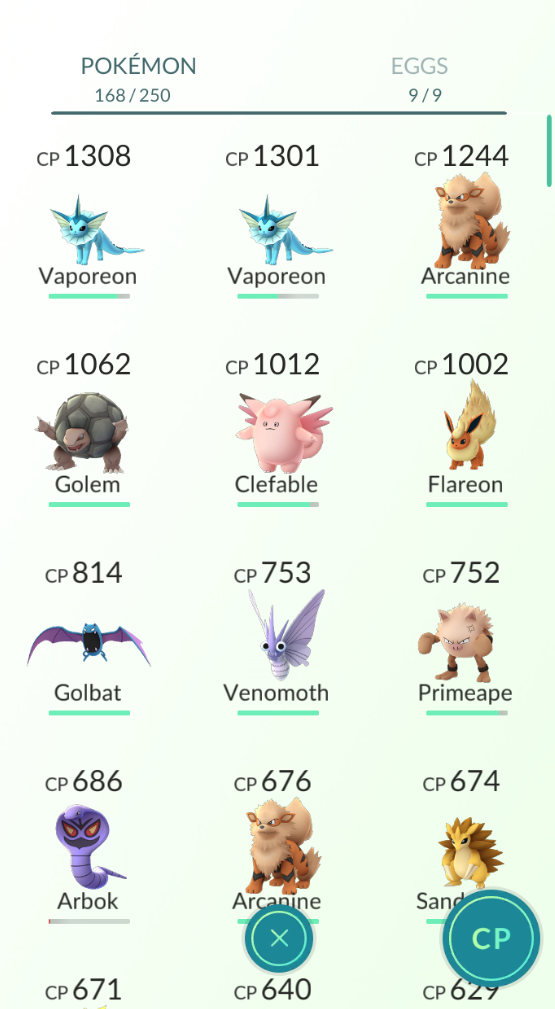Image resolution: width=555 pixels, height=1009 pixels.
Task: Open the CP 1308 Vaporeon
Action: [89, 222]
